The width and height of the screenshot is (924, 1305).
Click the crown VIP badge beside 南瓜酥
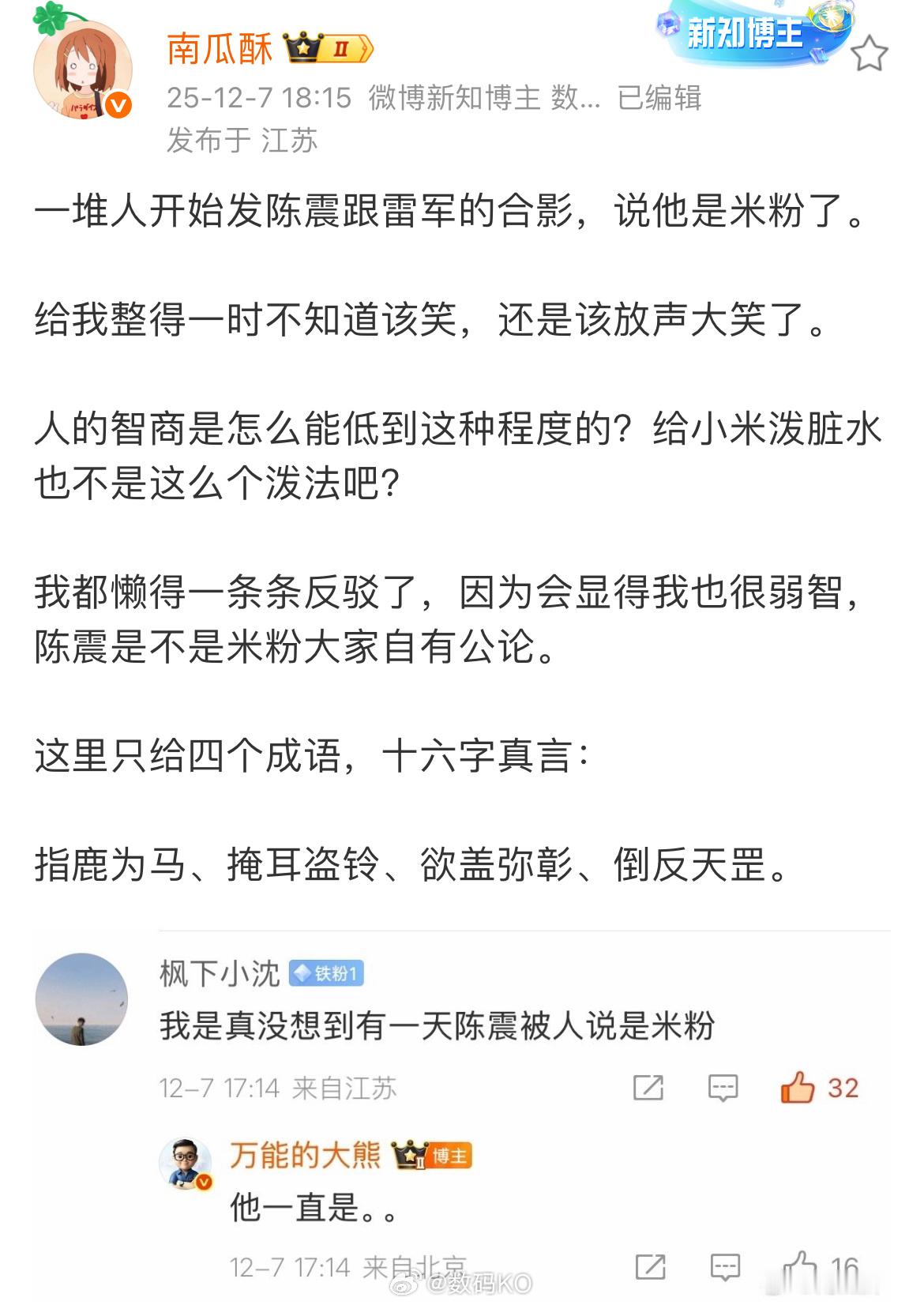[x=325, y=47]
